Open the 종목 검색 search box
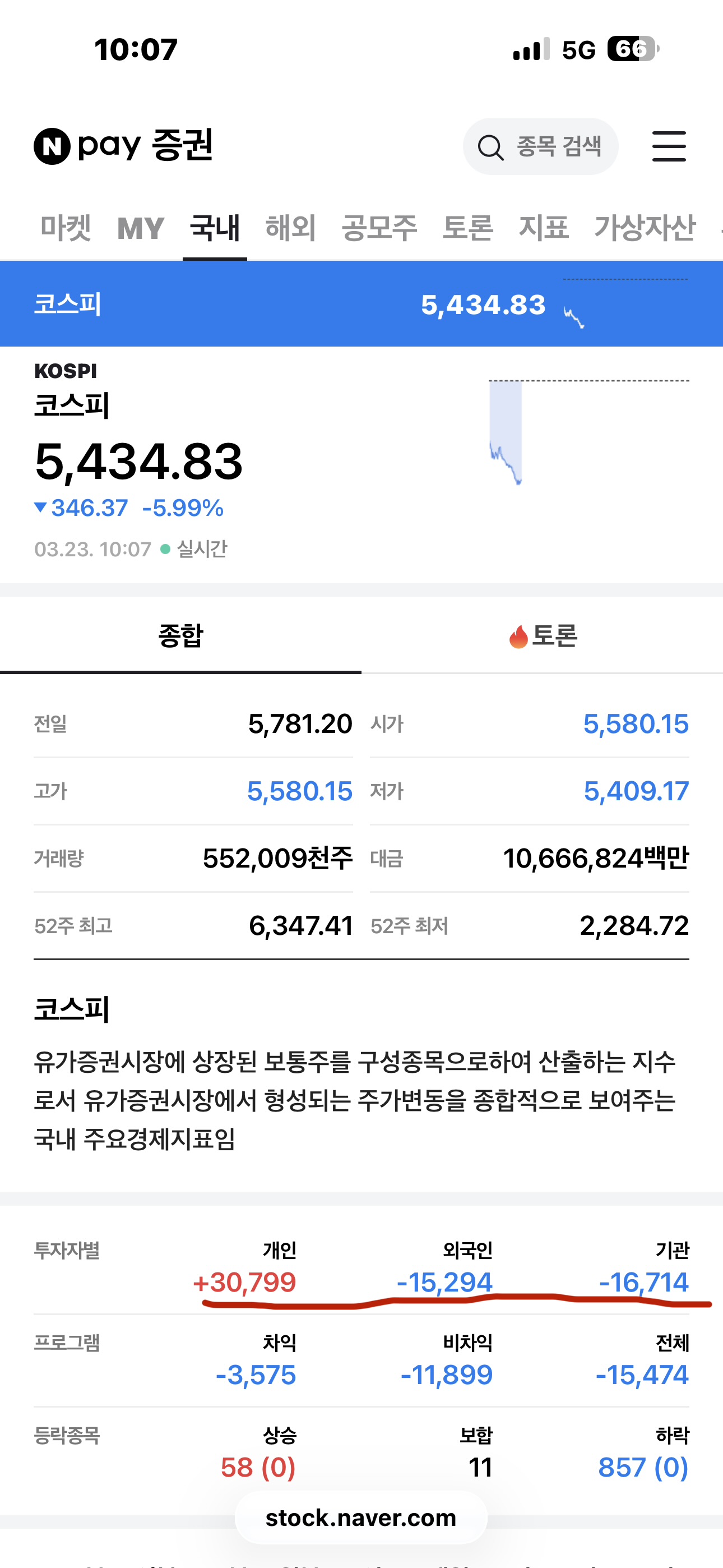 click(540, 146)
